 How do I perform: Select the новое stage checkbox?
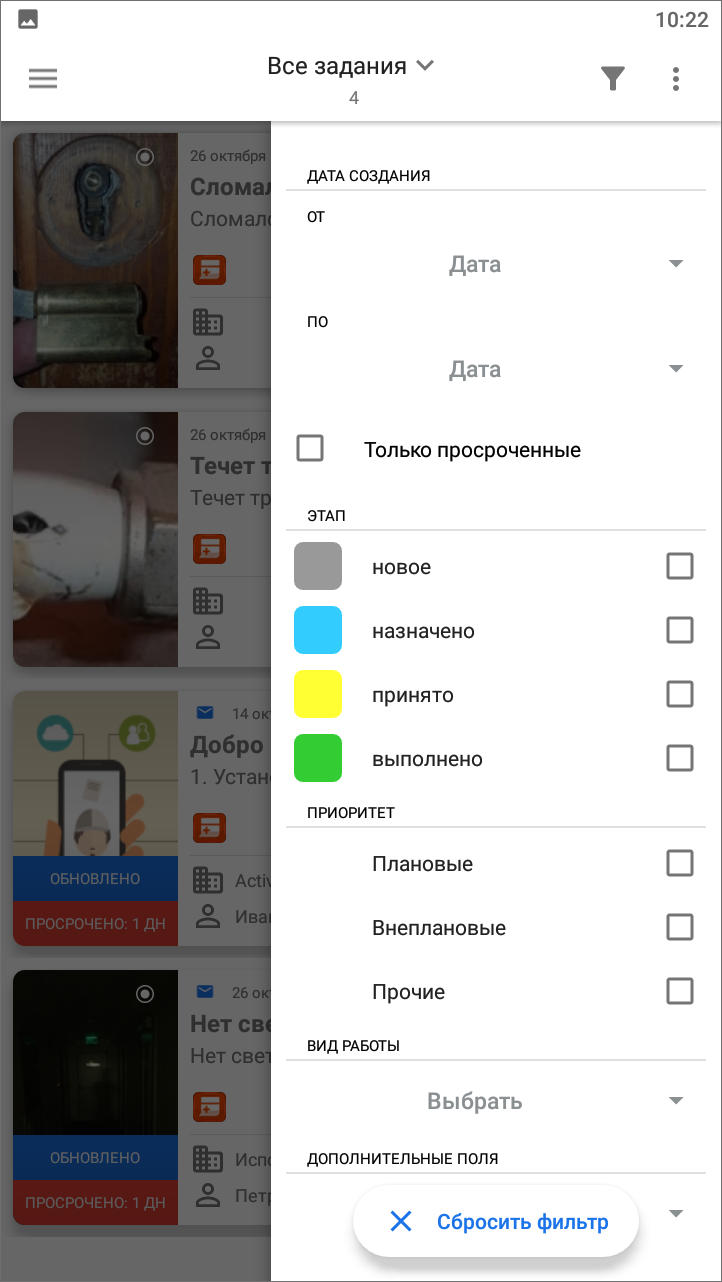pos(680,567)
